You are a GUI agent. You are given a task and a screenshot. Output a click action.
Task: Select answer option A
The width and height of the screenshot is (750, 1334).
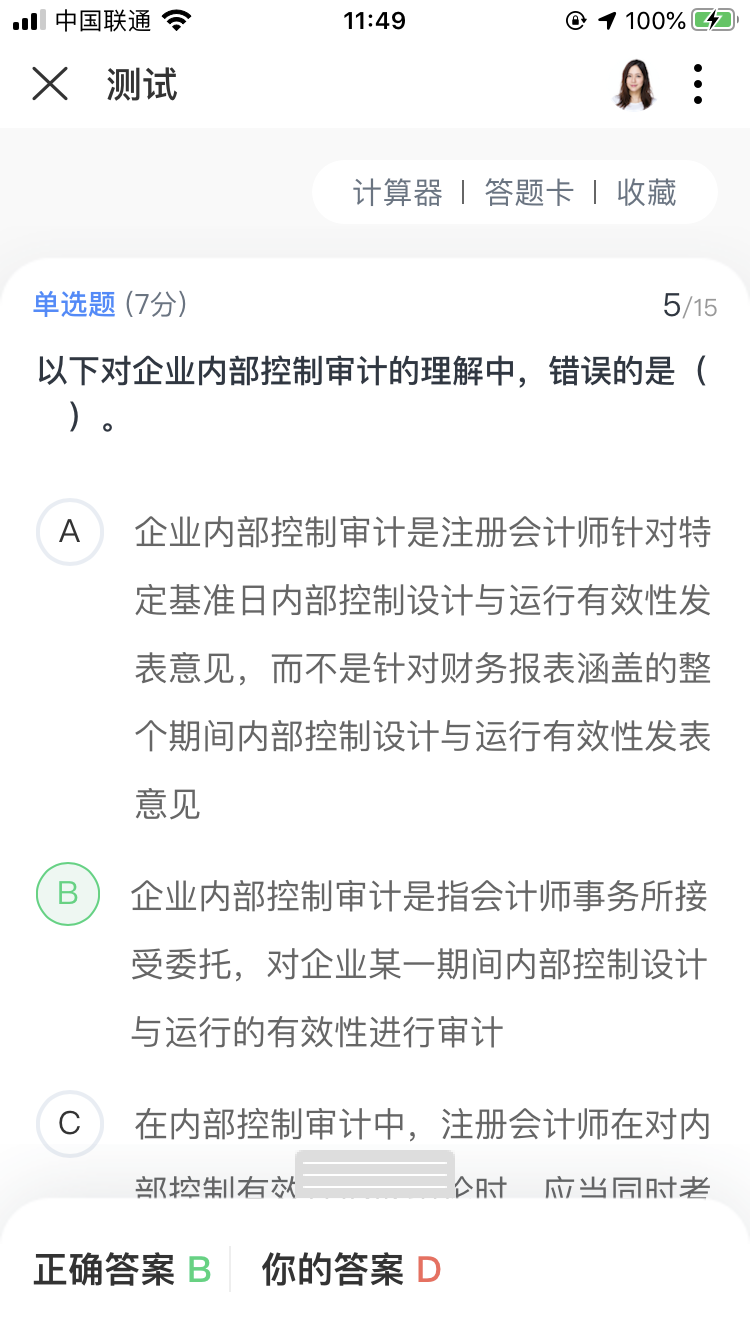69,532
